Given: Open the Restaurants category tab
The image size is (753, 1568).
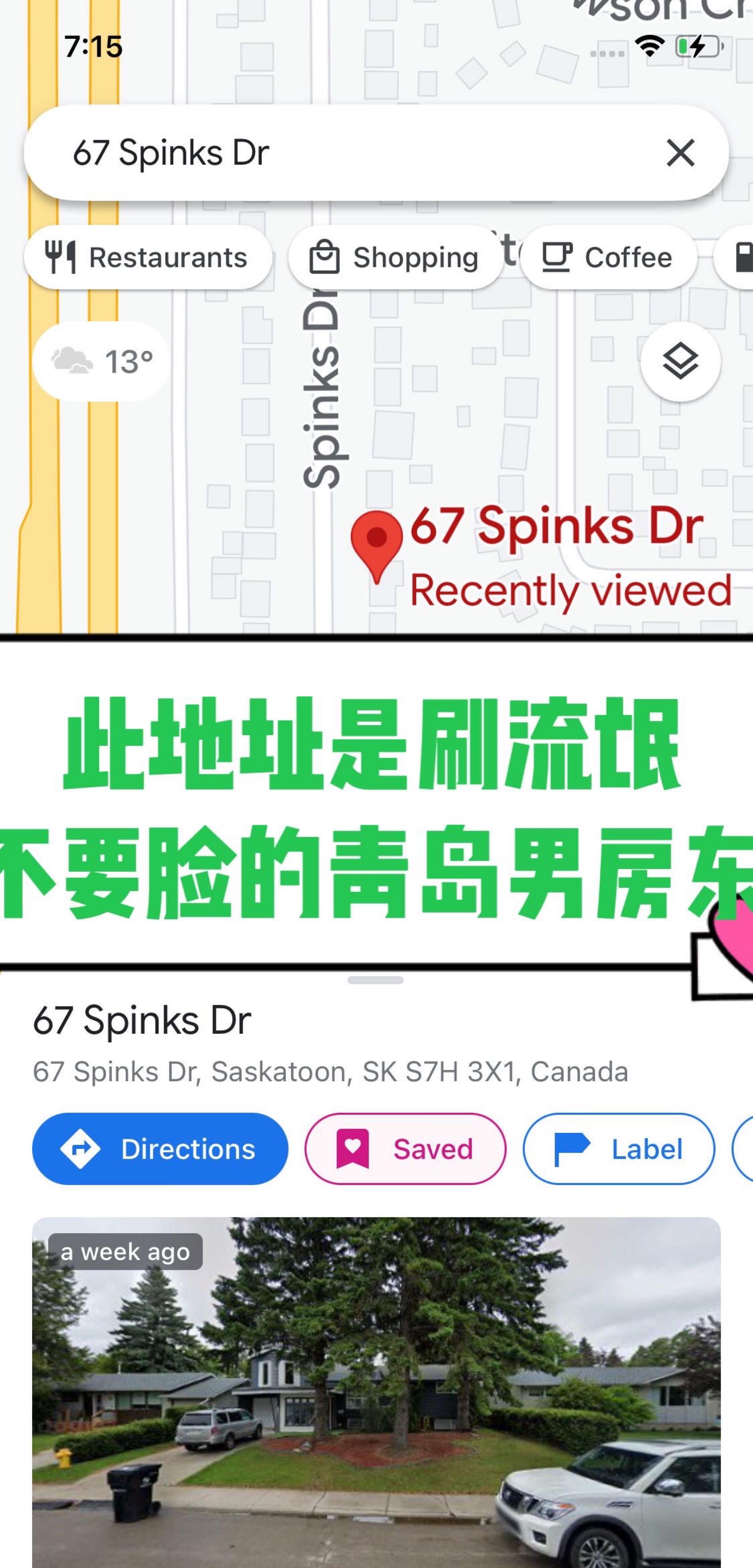Looking at the screenshot, I should [149, 257].
